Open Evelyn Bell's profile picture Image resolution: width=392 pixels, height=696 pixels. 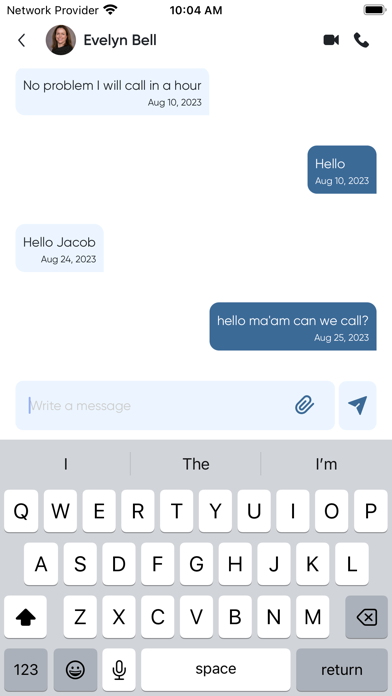coord(61,40)
